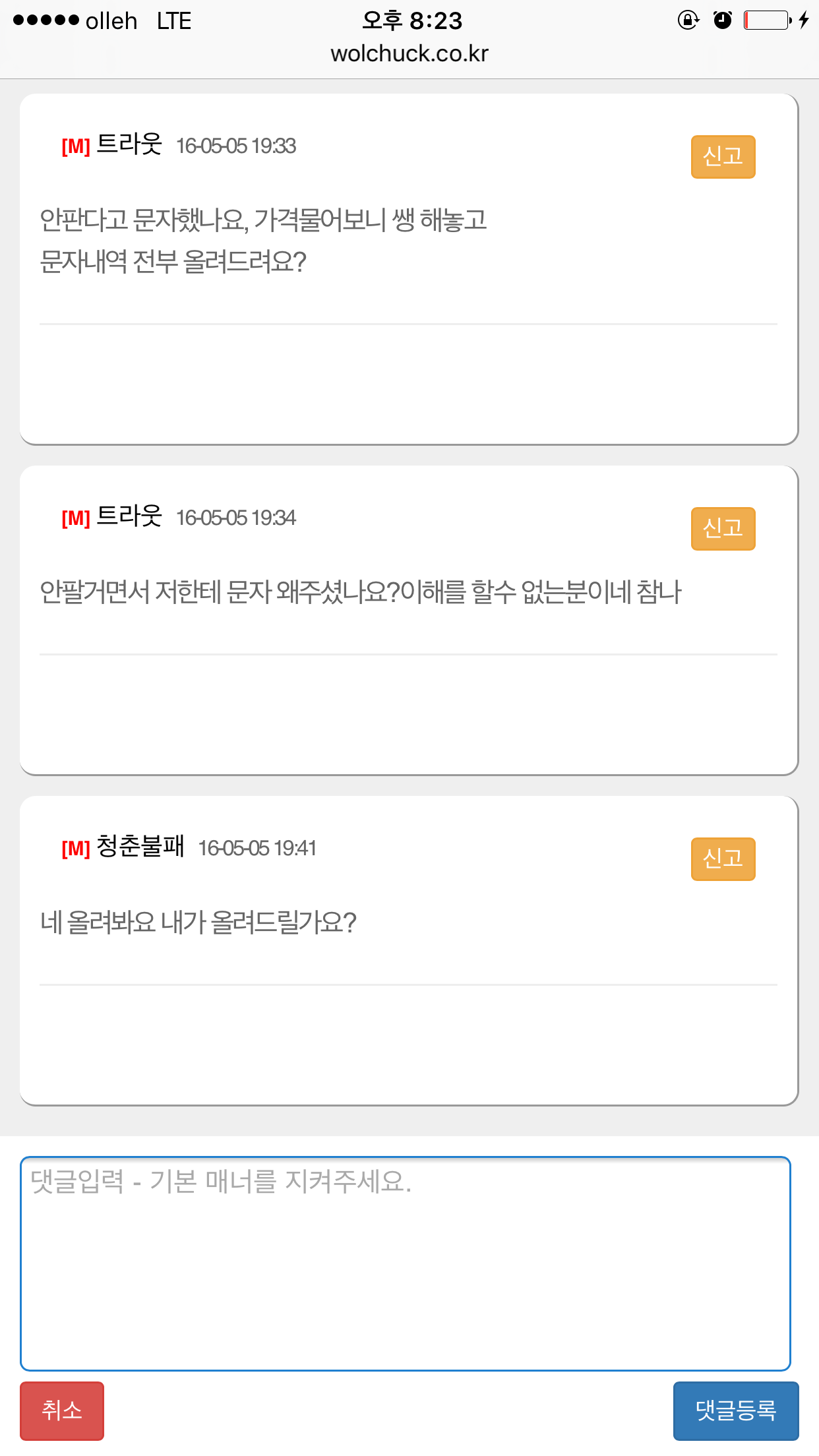Cancel the comment with 취소
The height and width of the screenshot is (1456, 819).
click(x=62, y=1411)
